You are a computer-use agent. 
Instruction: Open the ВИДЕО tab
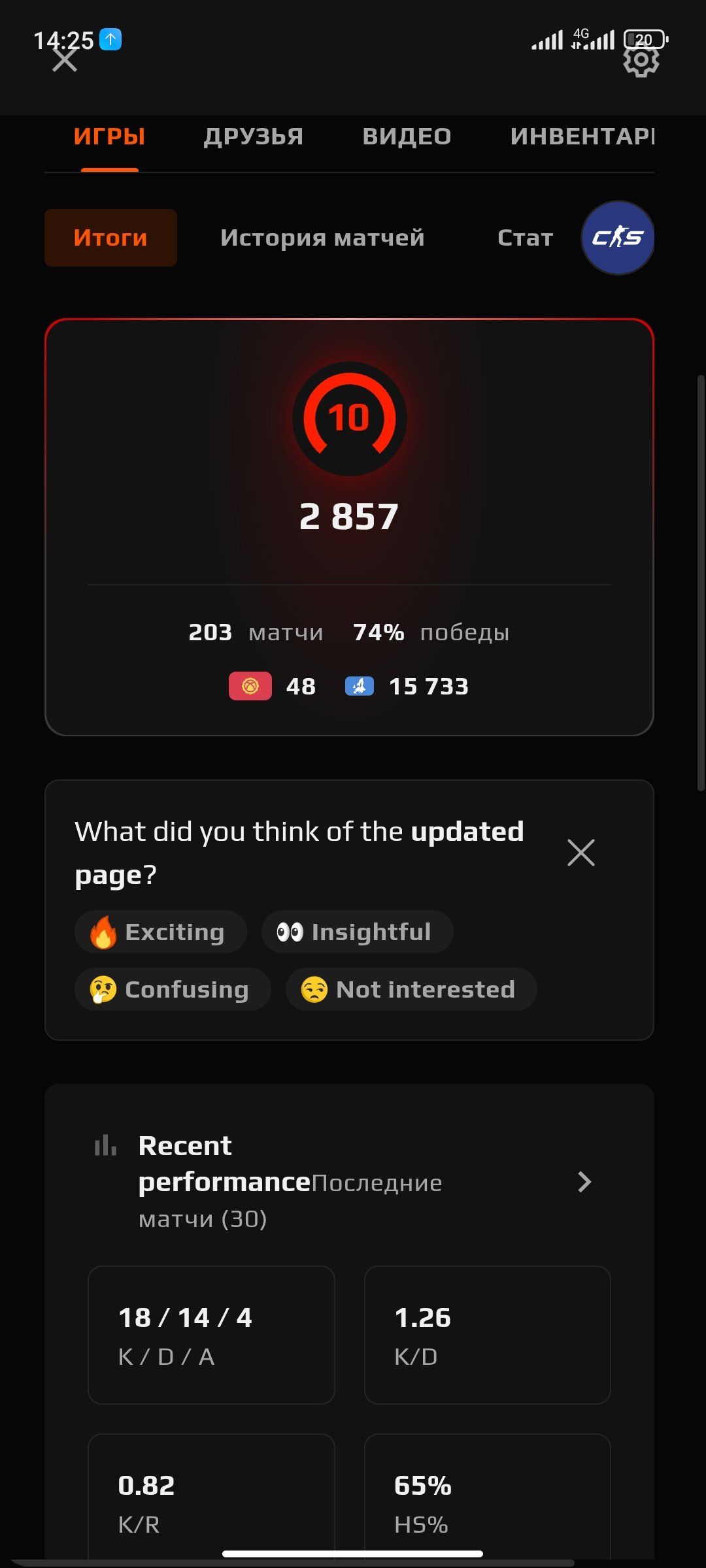[407, 137]
